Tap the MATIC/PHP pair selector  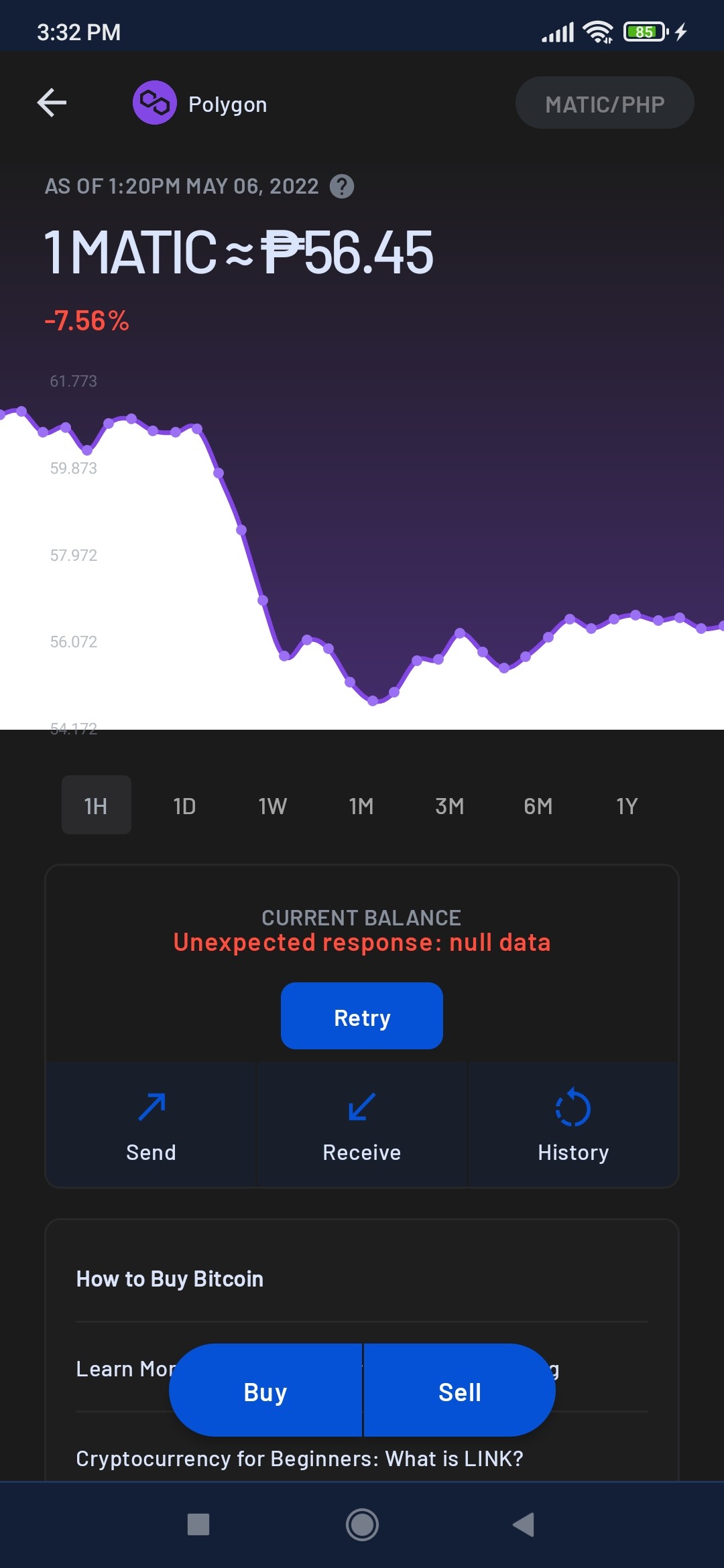tap(605, 103)
